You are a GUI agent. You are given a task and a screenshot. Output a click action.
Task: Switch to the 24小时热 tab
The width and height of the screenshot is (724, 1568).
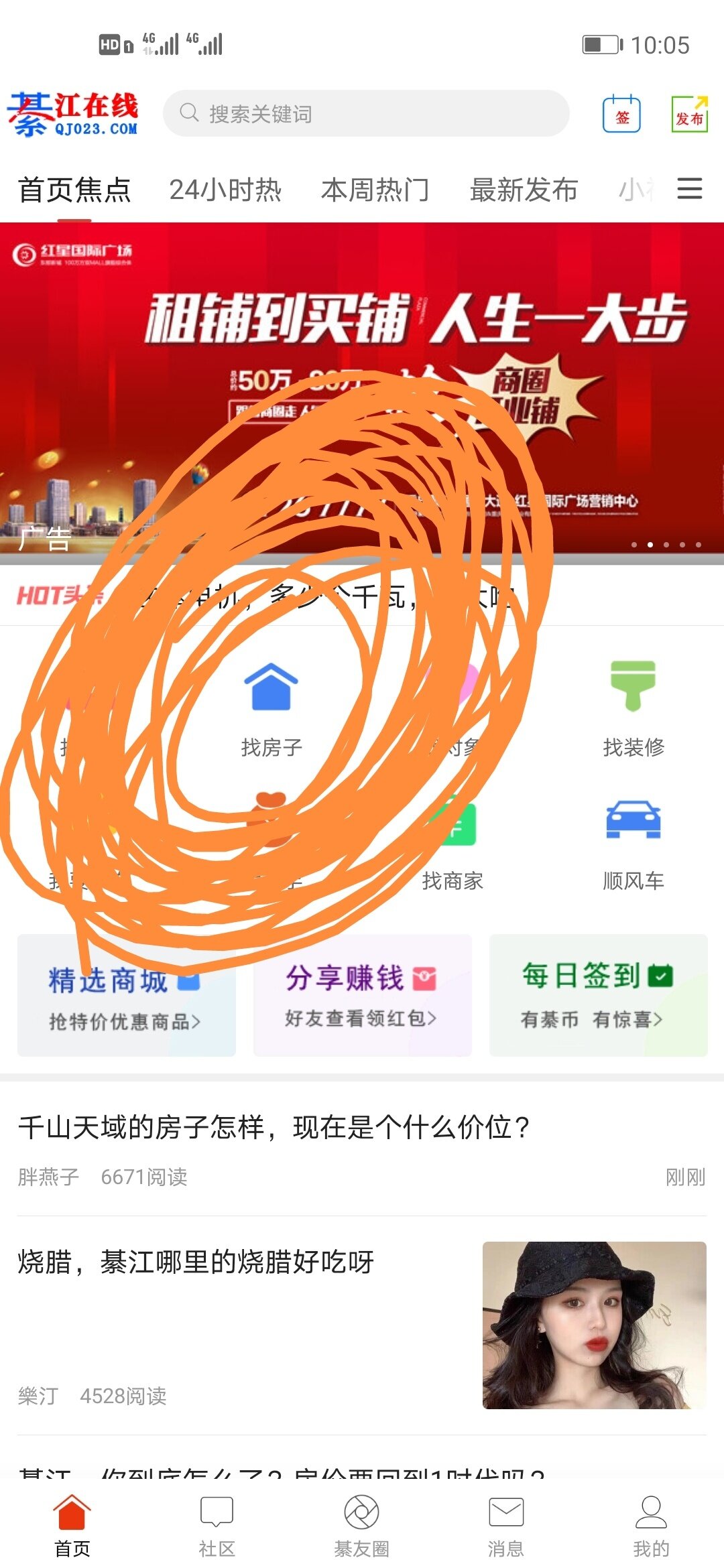pos(225,190)
